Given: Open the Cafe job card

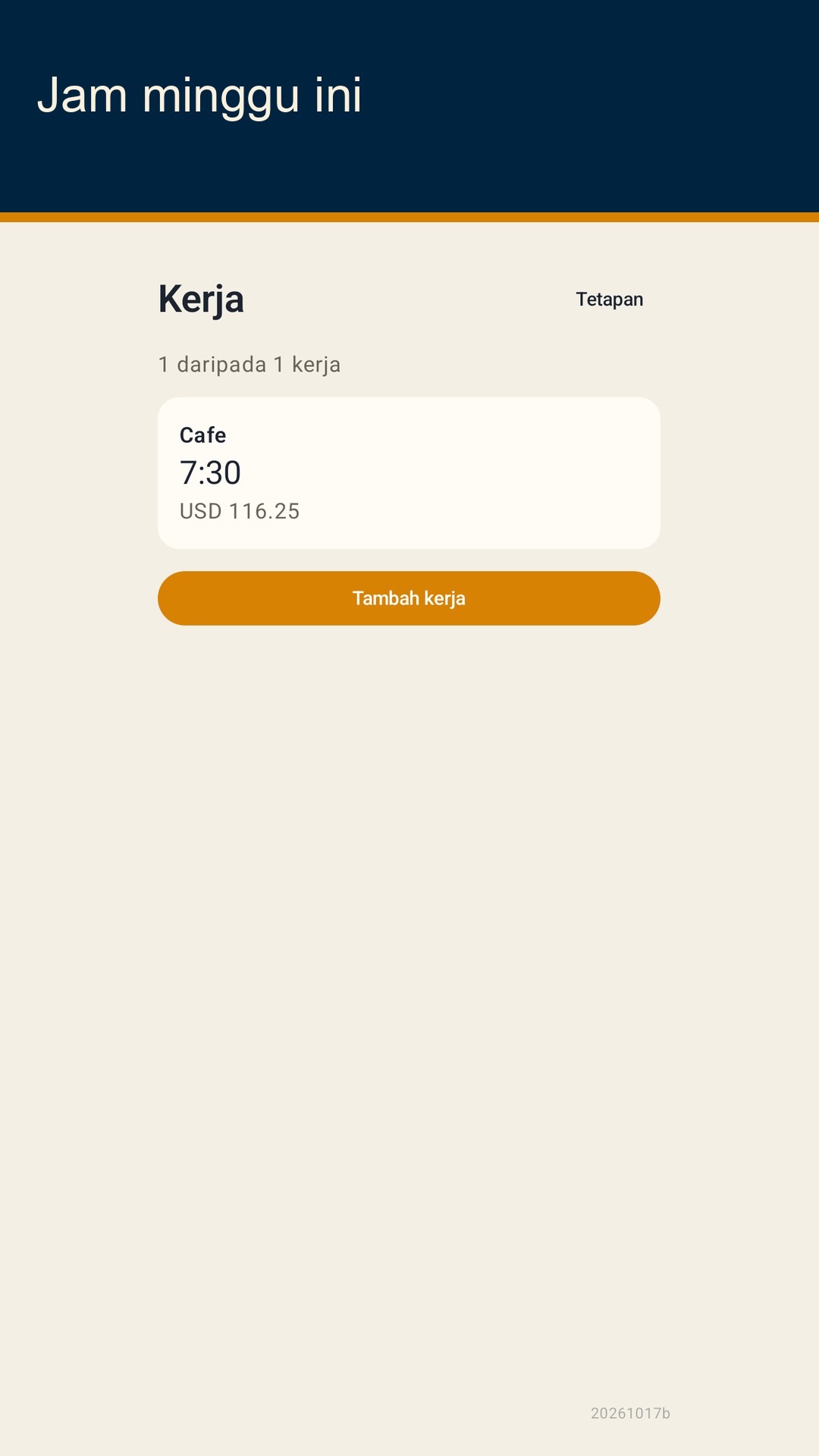Looking at the screenshot, I should (x=409, y=473).
